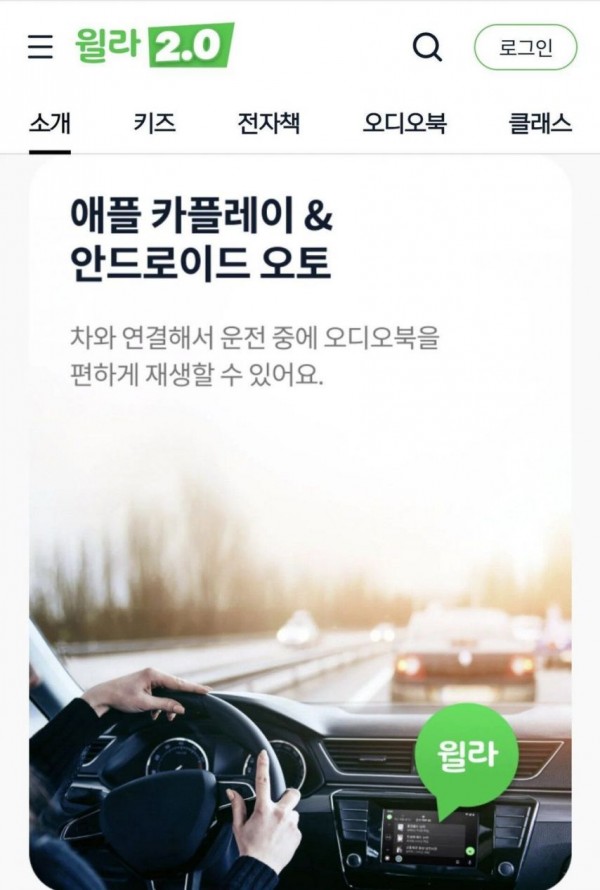Select the 오디오북 tab
This screenshot has width=600, height=890.
point(404,124)
